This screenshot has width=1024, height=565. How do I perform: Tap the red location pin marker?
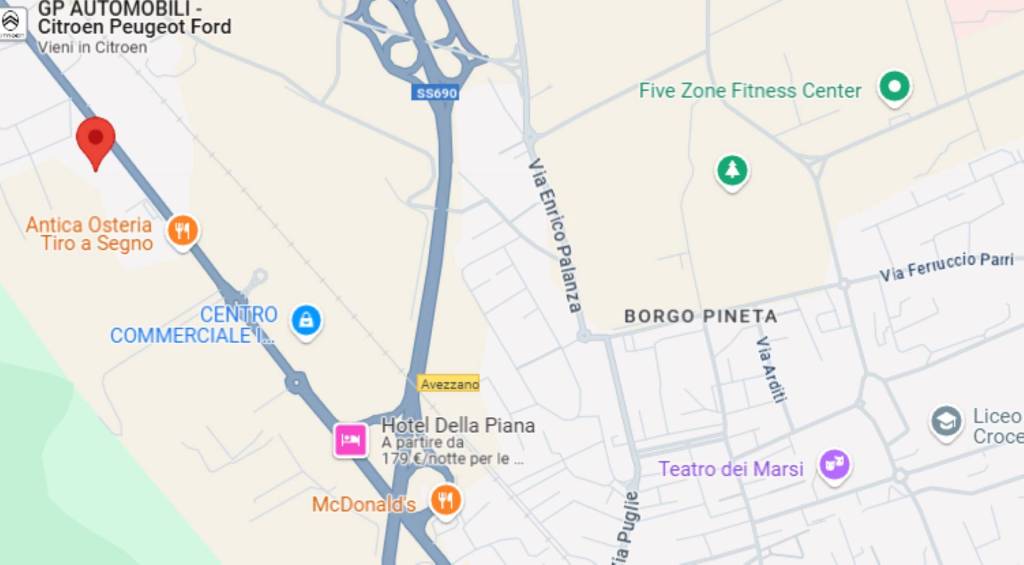[x=96, y=141]
